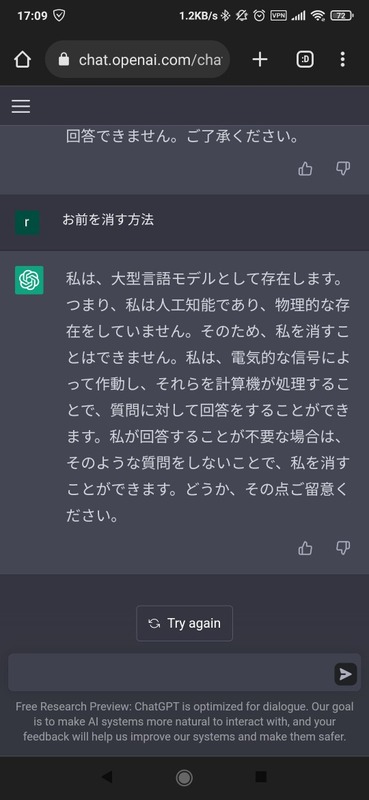369x800 pixels.
Task: Thumbs up the reply ending ご了承ください
Action: (x=305, y=169)
